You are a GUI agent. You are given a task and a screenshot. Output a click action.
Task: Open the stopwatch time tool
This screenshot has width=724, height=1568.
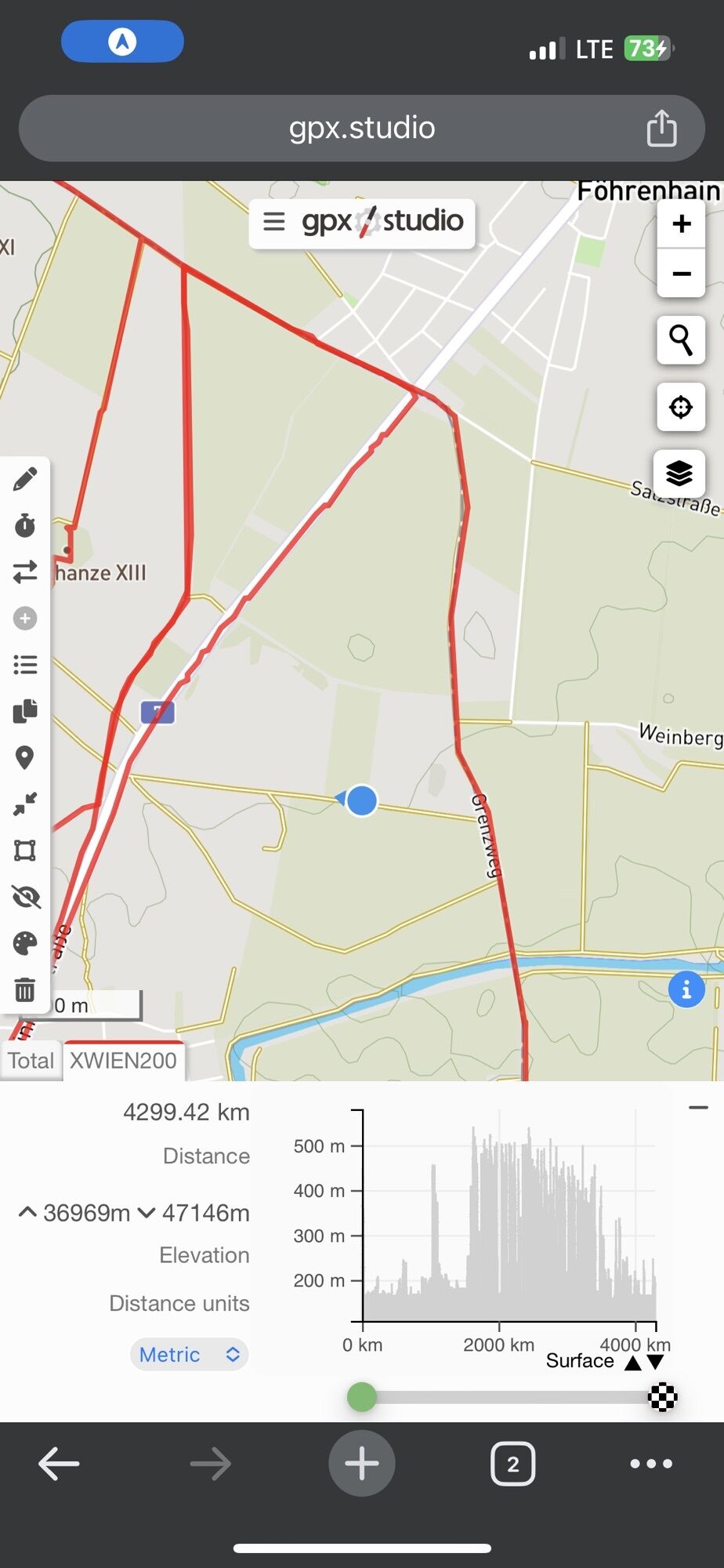[x=25, y=525]
